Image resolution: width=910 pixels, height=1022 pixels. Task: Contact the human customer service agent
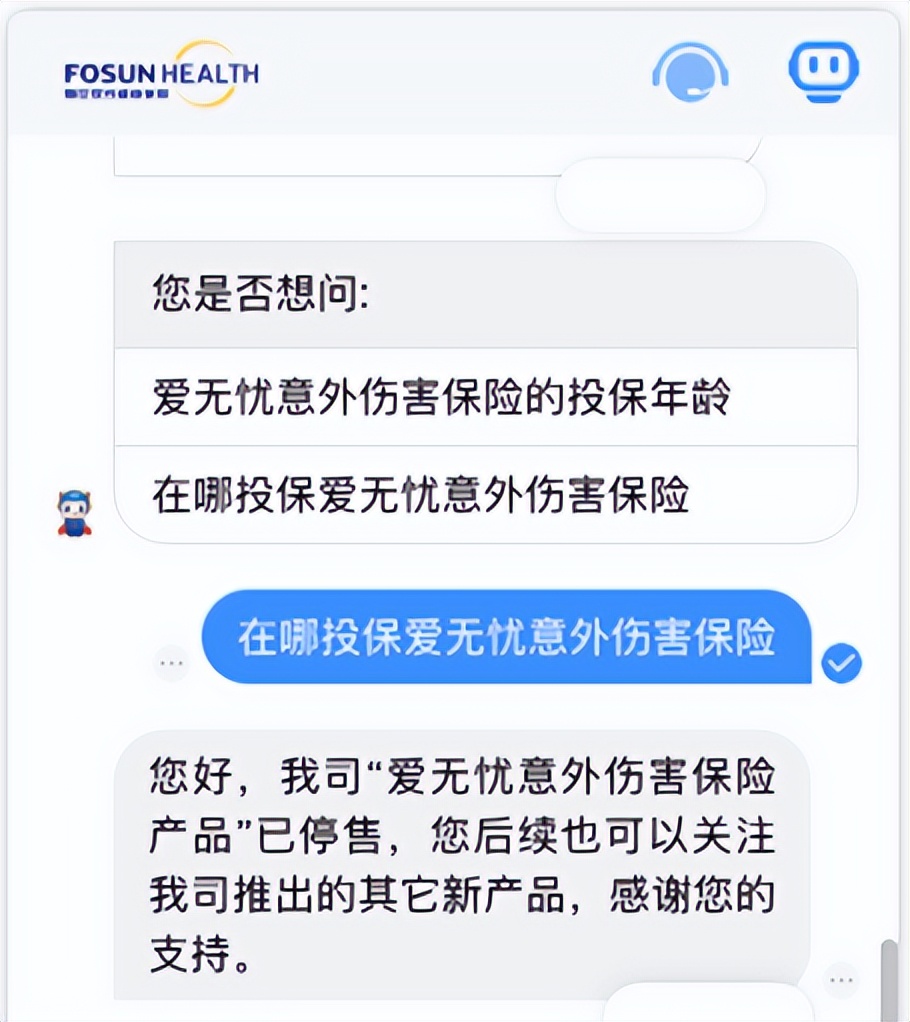point(690,72)
